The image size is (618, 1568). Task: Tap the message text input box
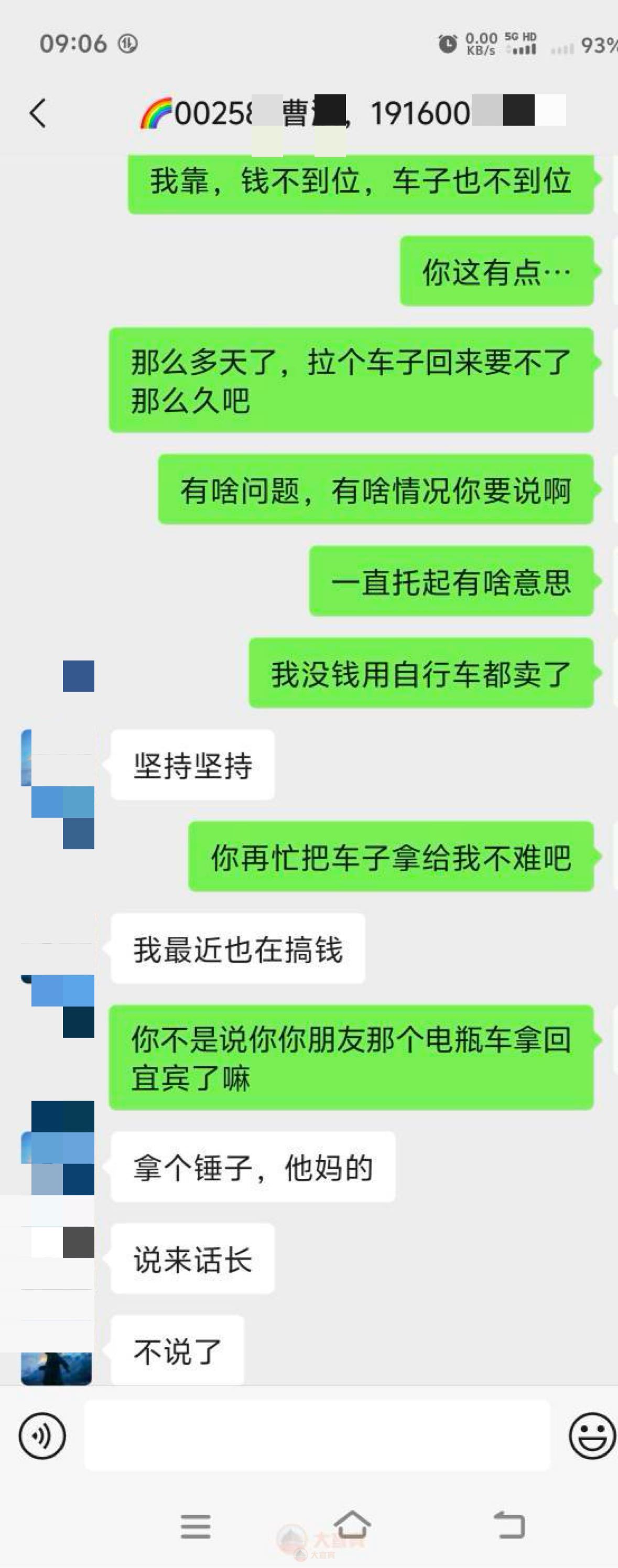coord(317,1435)
